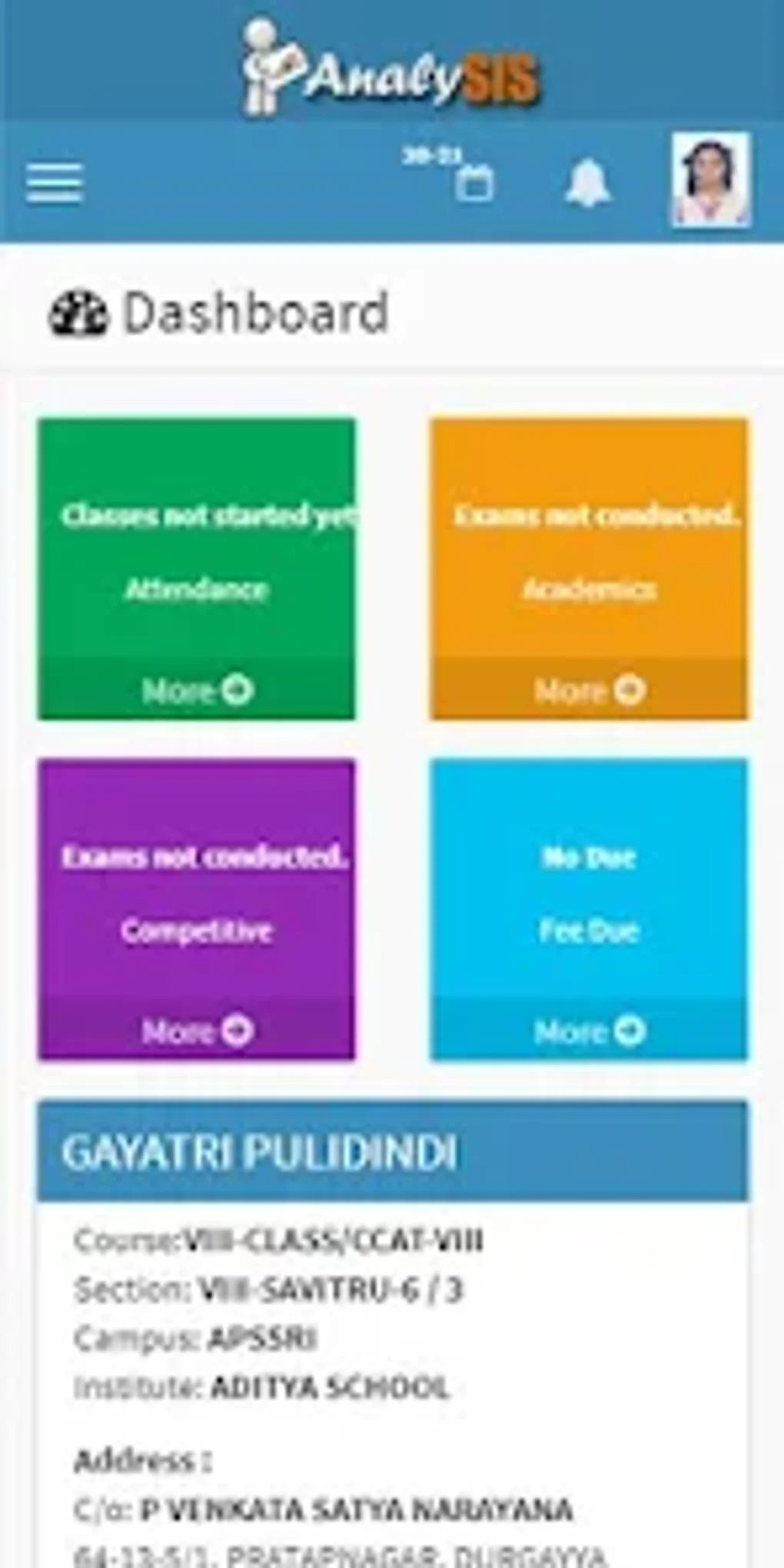Tap More on the Academics card
This screenshot has width=784, height=1568.
tap(589, 689)
